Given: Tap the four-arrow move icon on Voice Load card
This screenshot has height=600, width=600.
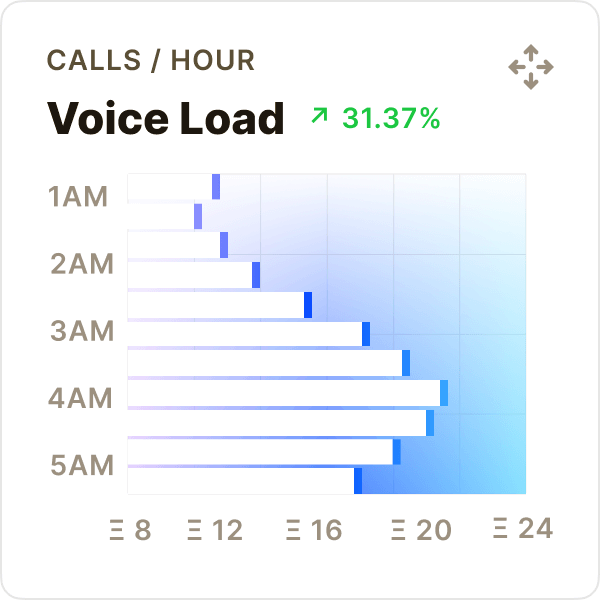Looking at the screenshot, I should click(x=531, y=67).
